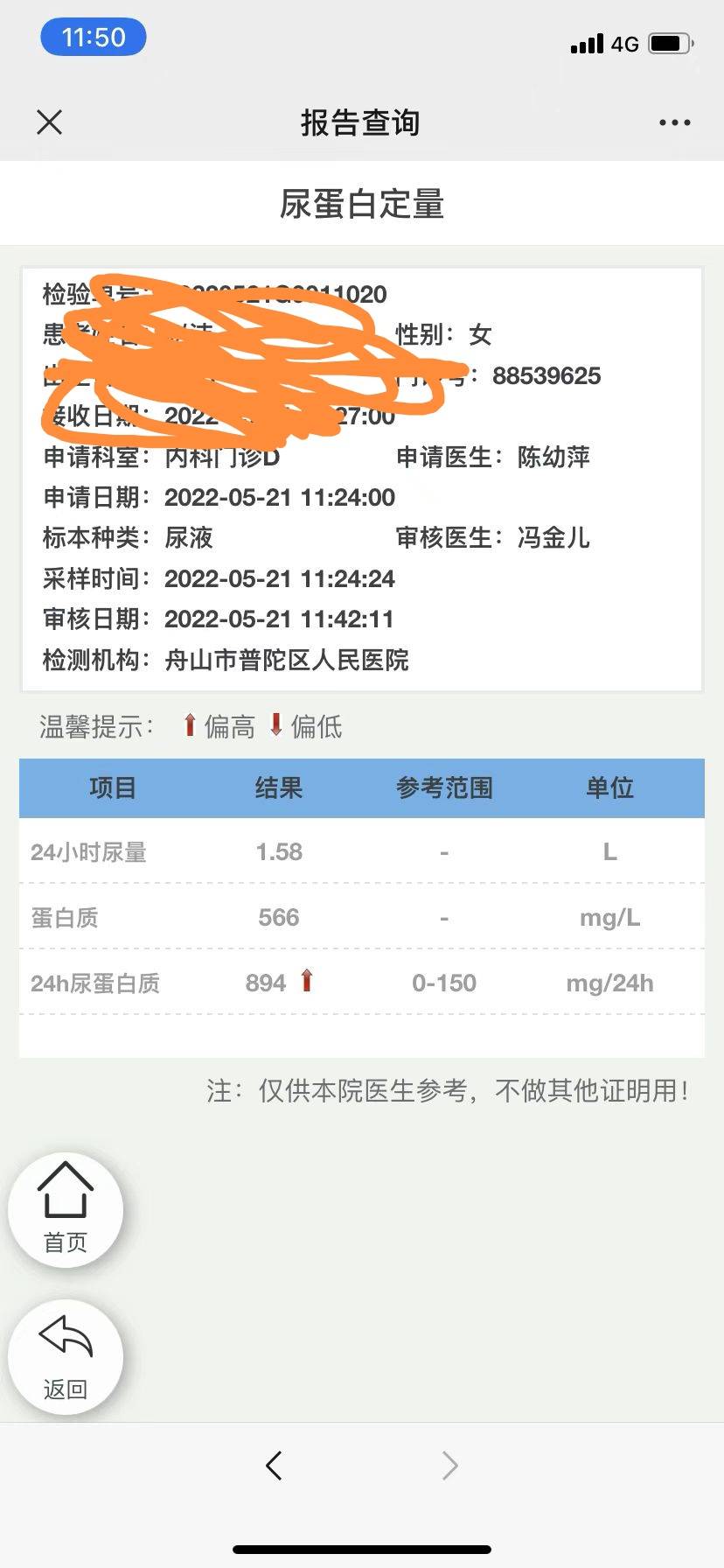This screenshot has width=724, height=1568.
Task: Select the 结果 column header
Action: point(278,787)
